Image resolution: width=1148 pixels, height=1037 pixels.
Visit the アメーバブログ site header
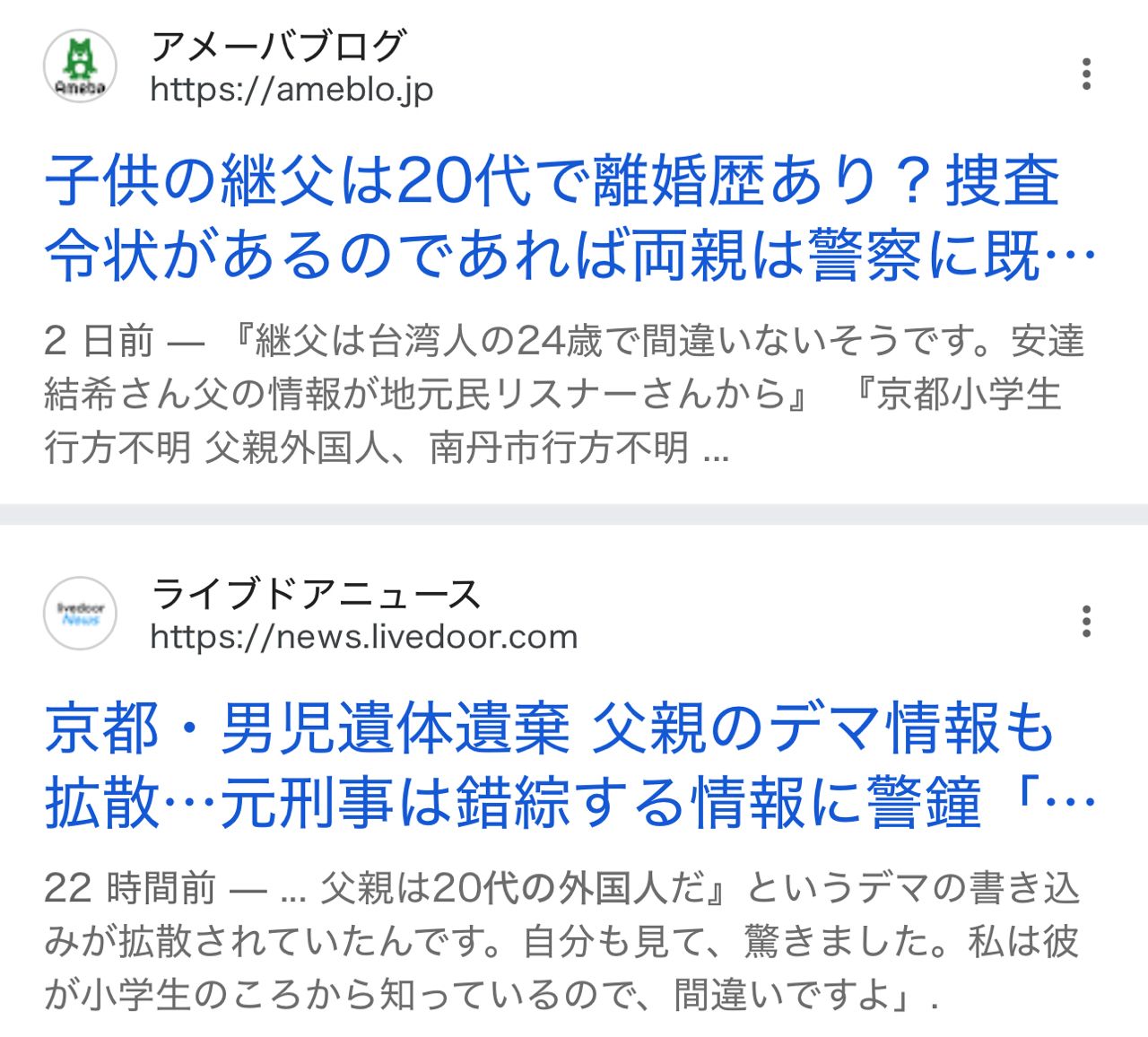click(x=278, y=47)
